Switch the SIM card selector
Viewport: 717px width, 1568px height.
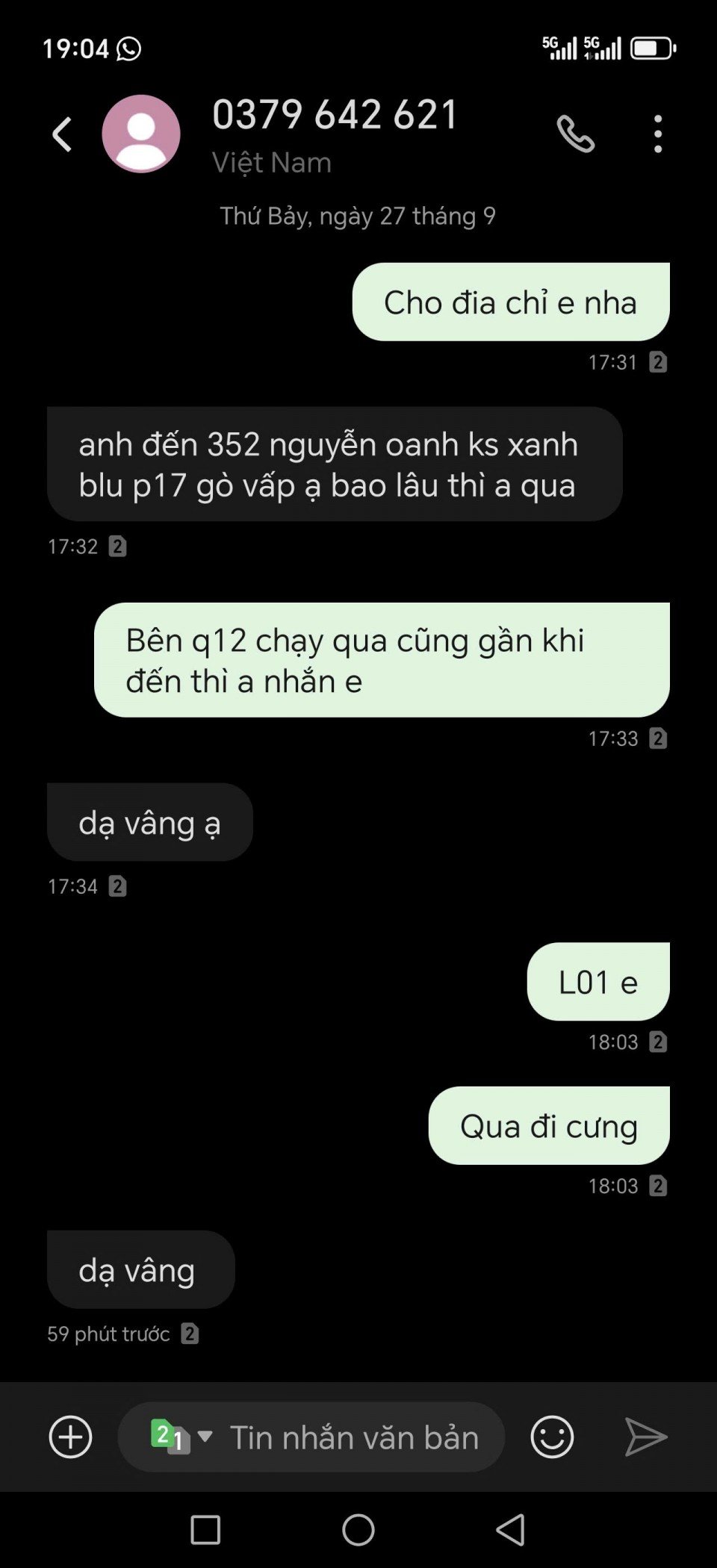point(179,1437)
